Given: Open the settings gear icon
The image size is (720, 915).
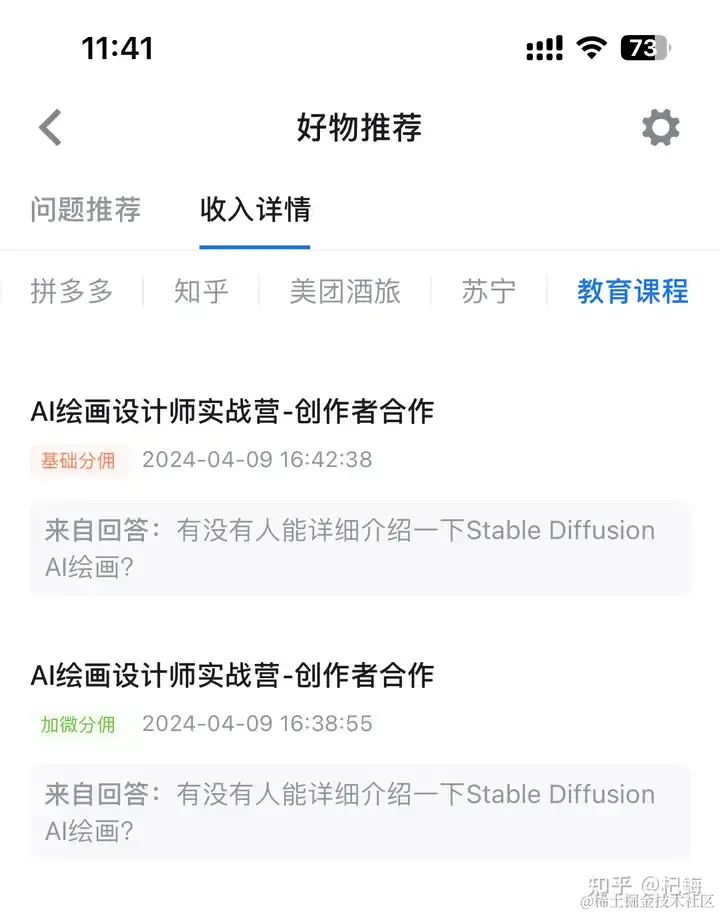Looking at the screenshot, I should [660, 128].
